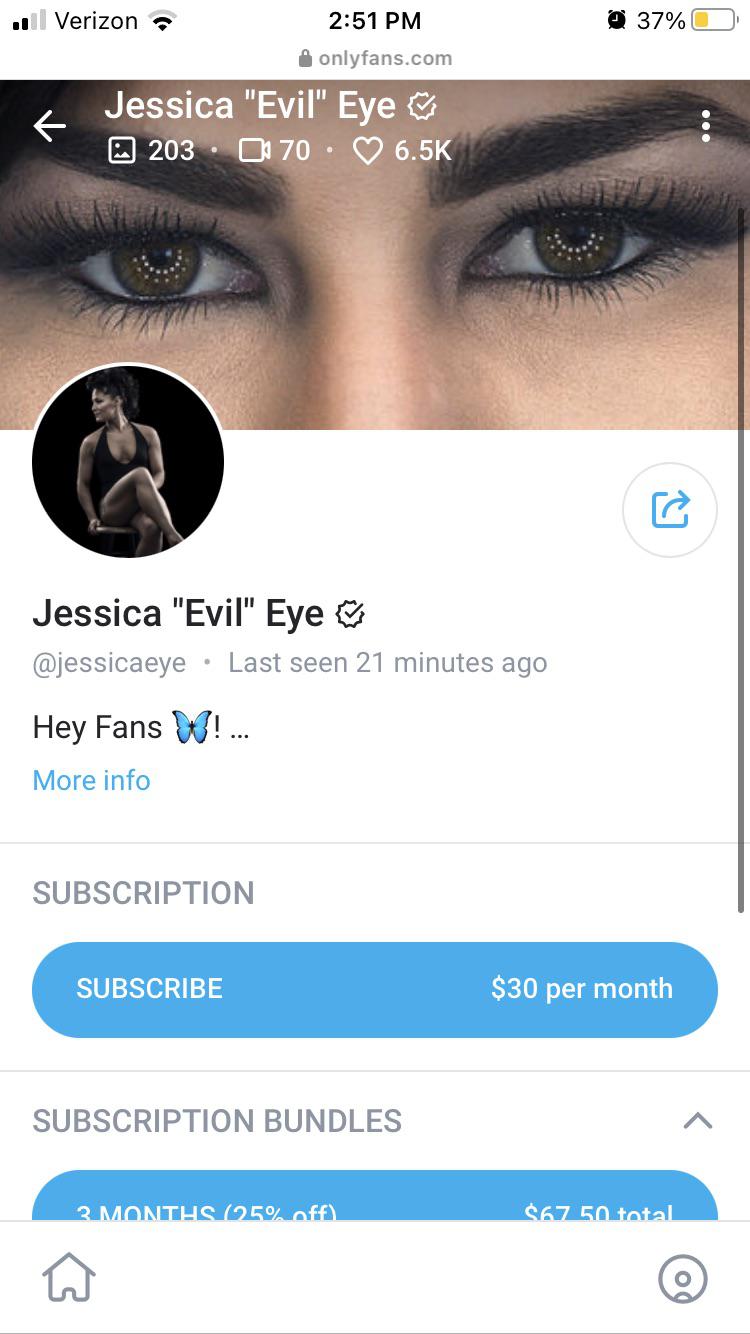The width and height of the screenshot is (750, 1334).
Task: Open the More info link
Action: coord(91,780)
